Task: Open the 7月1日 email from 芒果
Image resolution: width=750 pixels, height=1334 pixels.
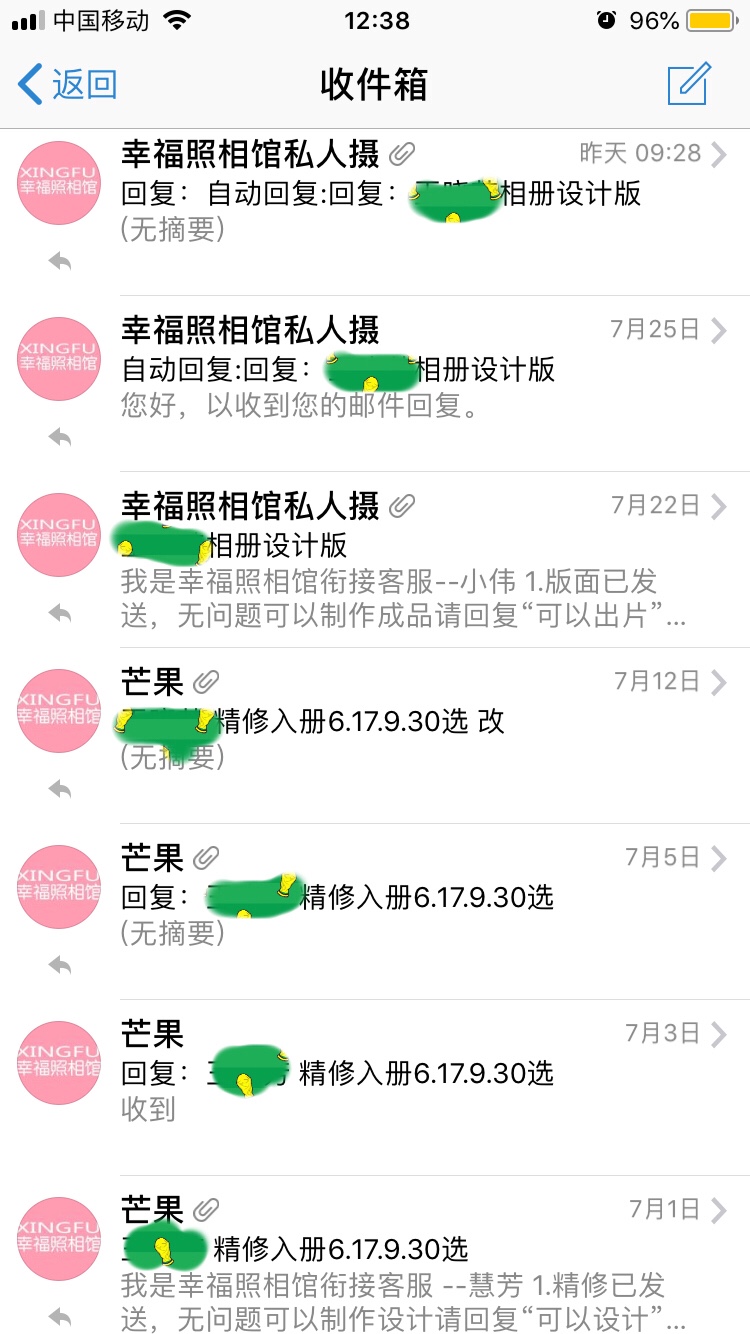Action: (x=375, y=1255)
